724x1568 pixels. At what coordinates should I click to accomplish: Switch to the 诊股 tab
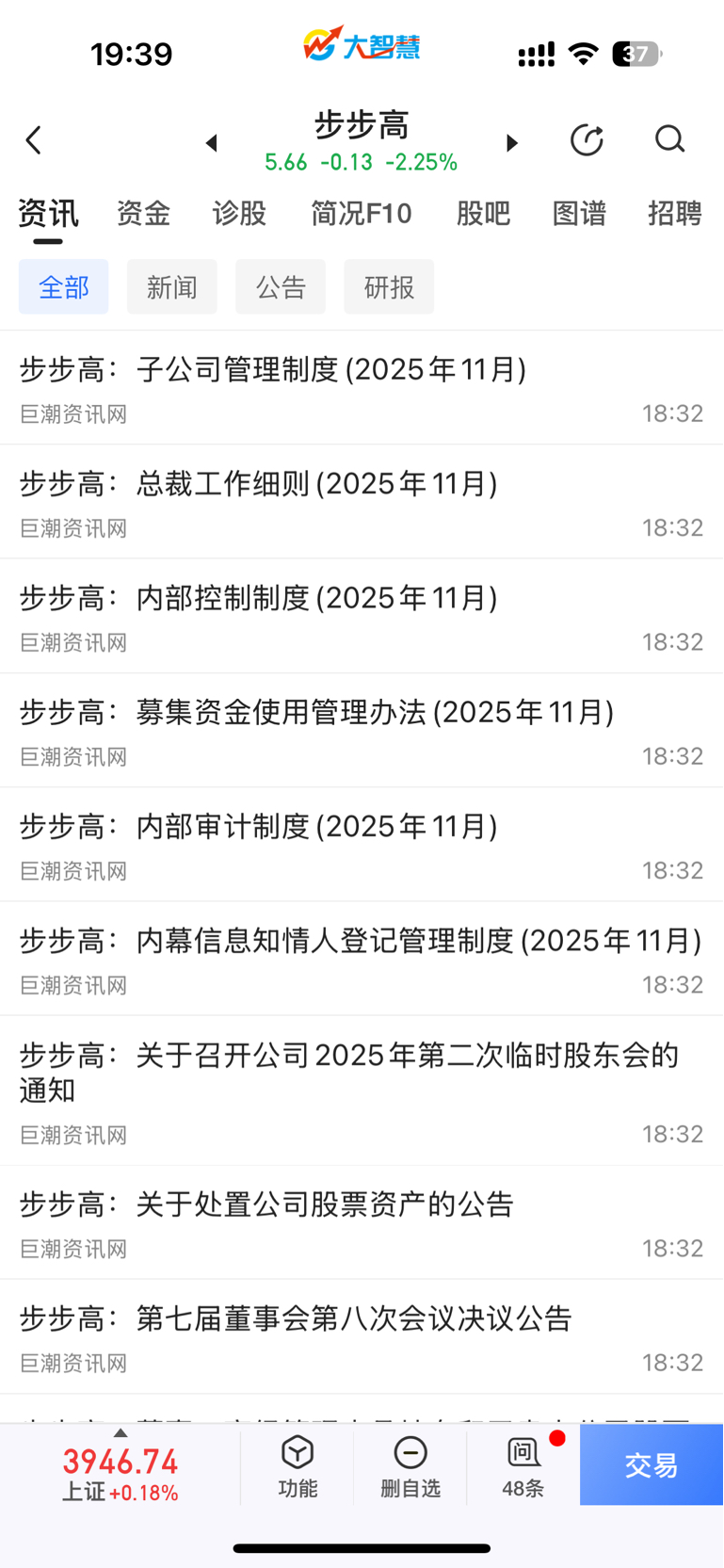click(x=239, y=214)
